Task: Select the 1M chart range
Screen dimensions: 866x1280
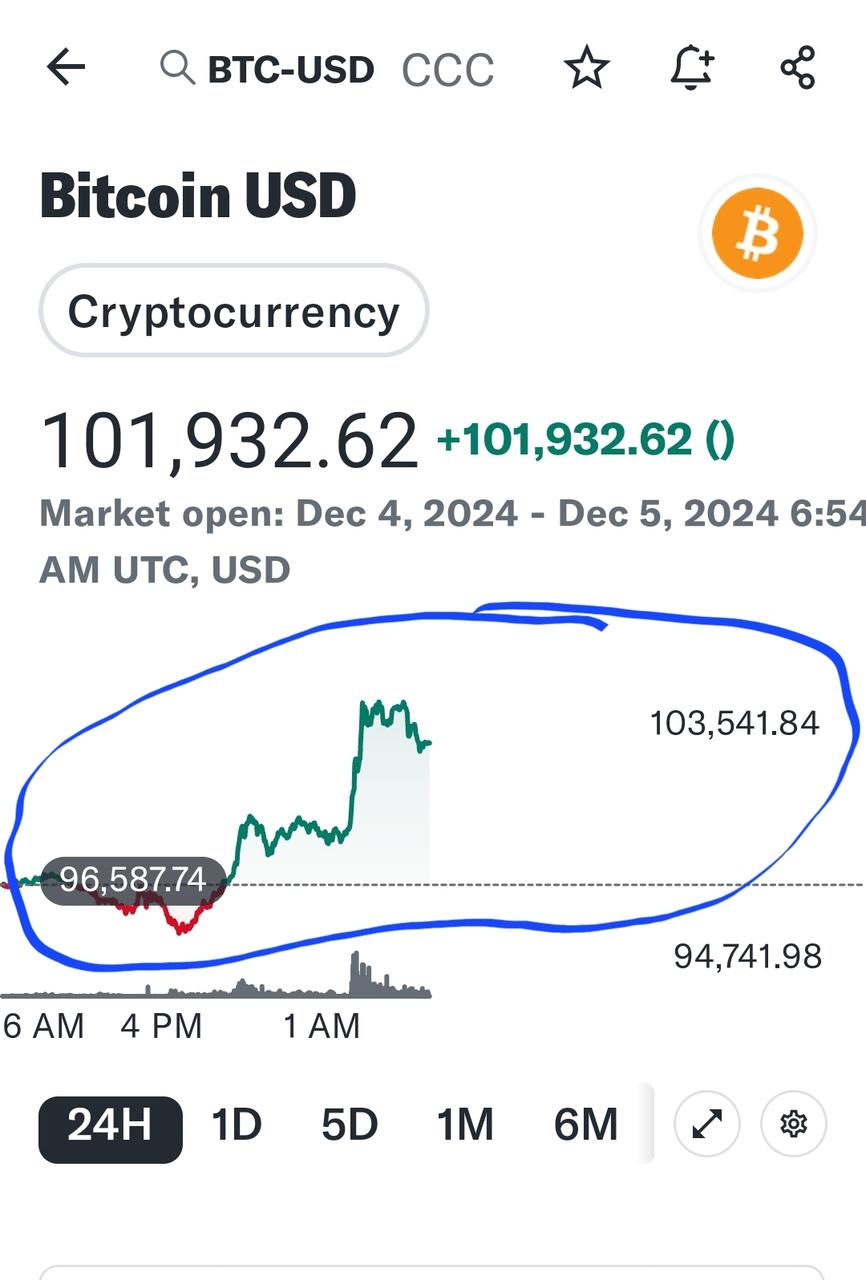Action: [466, 1124]
